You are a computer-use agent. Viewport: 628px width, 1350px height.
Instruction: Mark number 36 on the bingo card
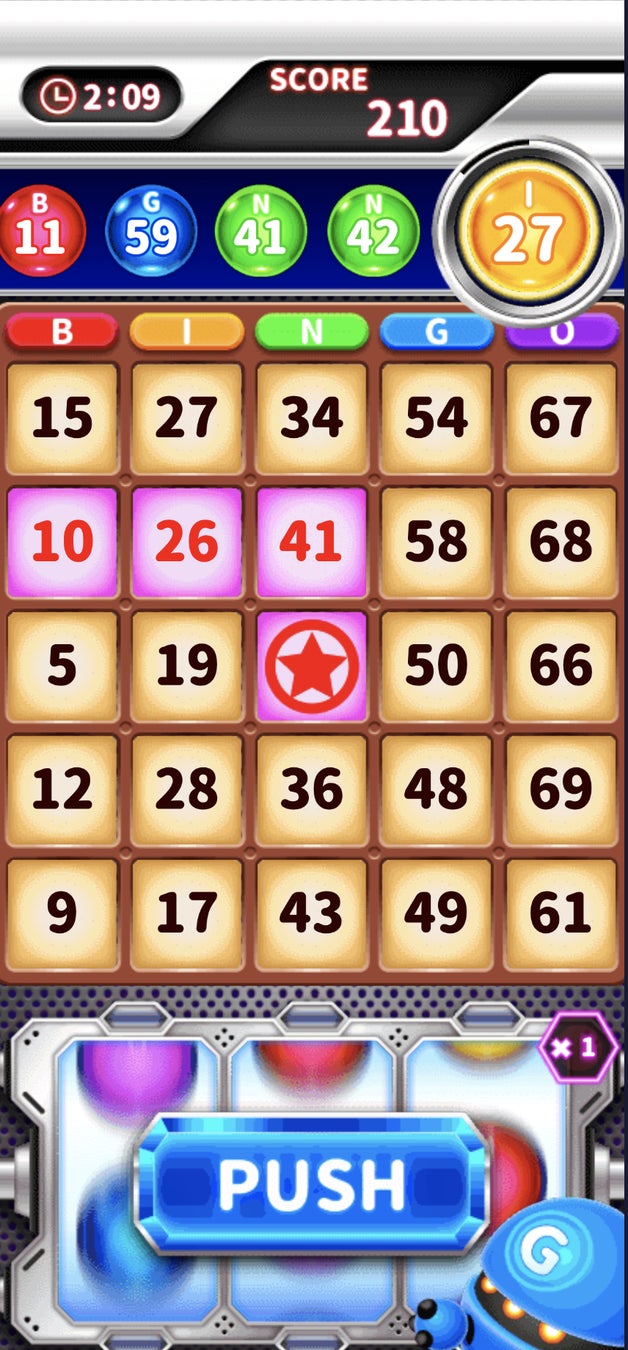[312, 790]
